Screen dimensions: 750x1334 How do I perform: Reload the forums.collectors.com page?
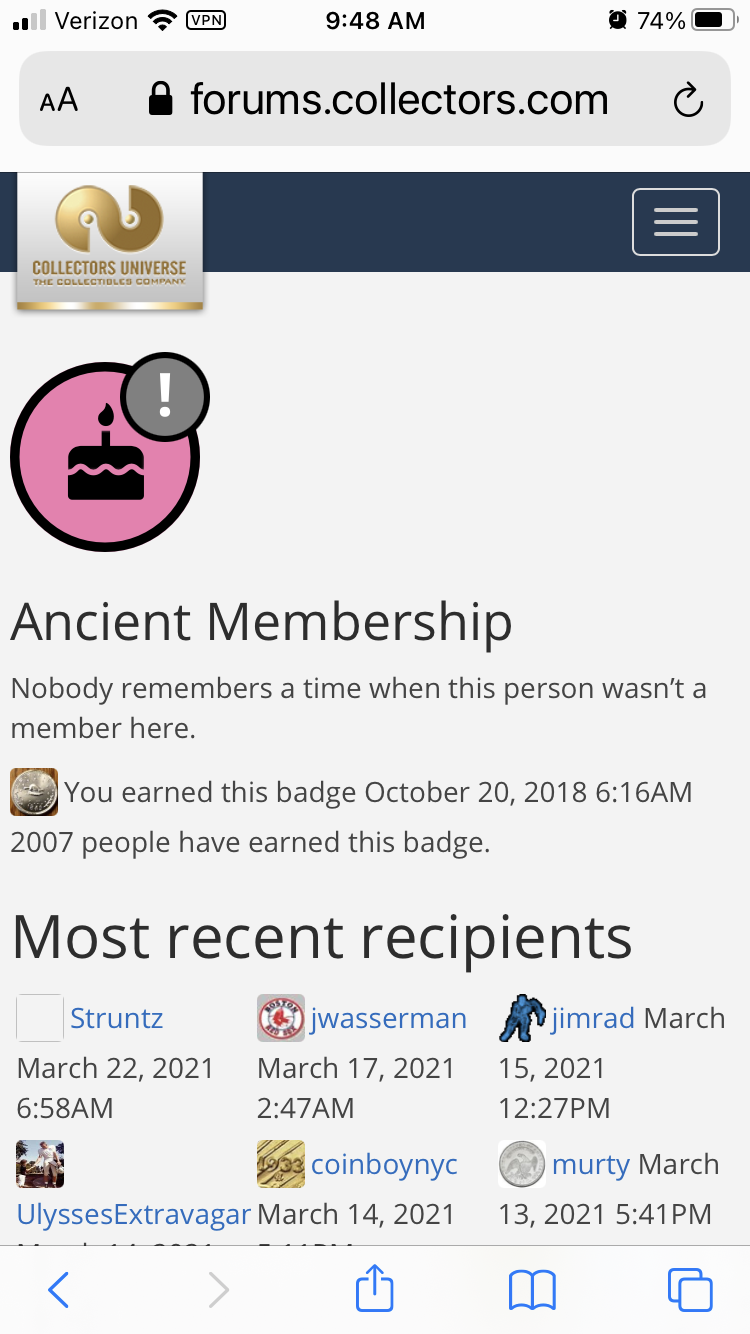coord(688,100)
